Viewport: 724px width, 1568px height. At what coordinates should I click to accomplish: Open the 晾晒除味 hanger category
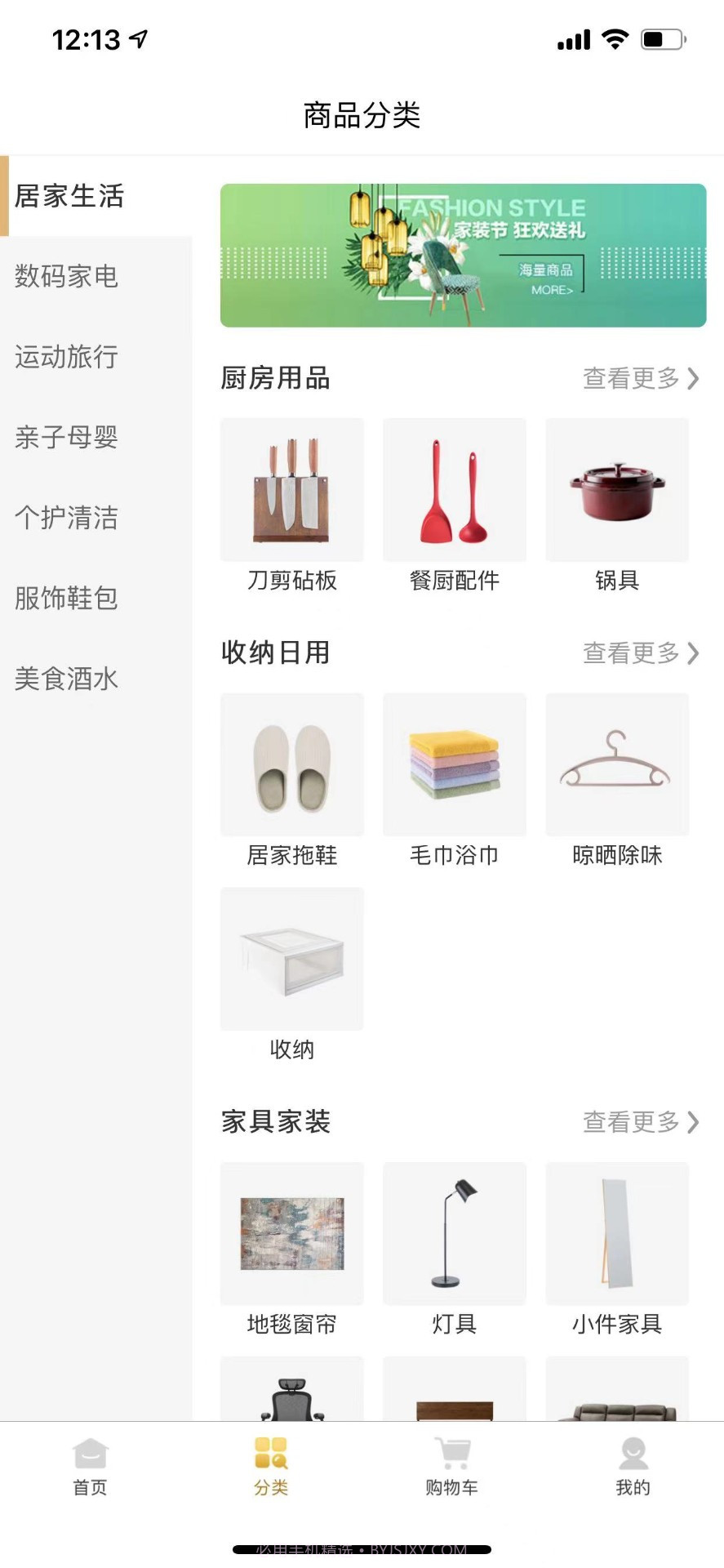[x=617, y=764]
